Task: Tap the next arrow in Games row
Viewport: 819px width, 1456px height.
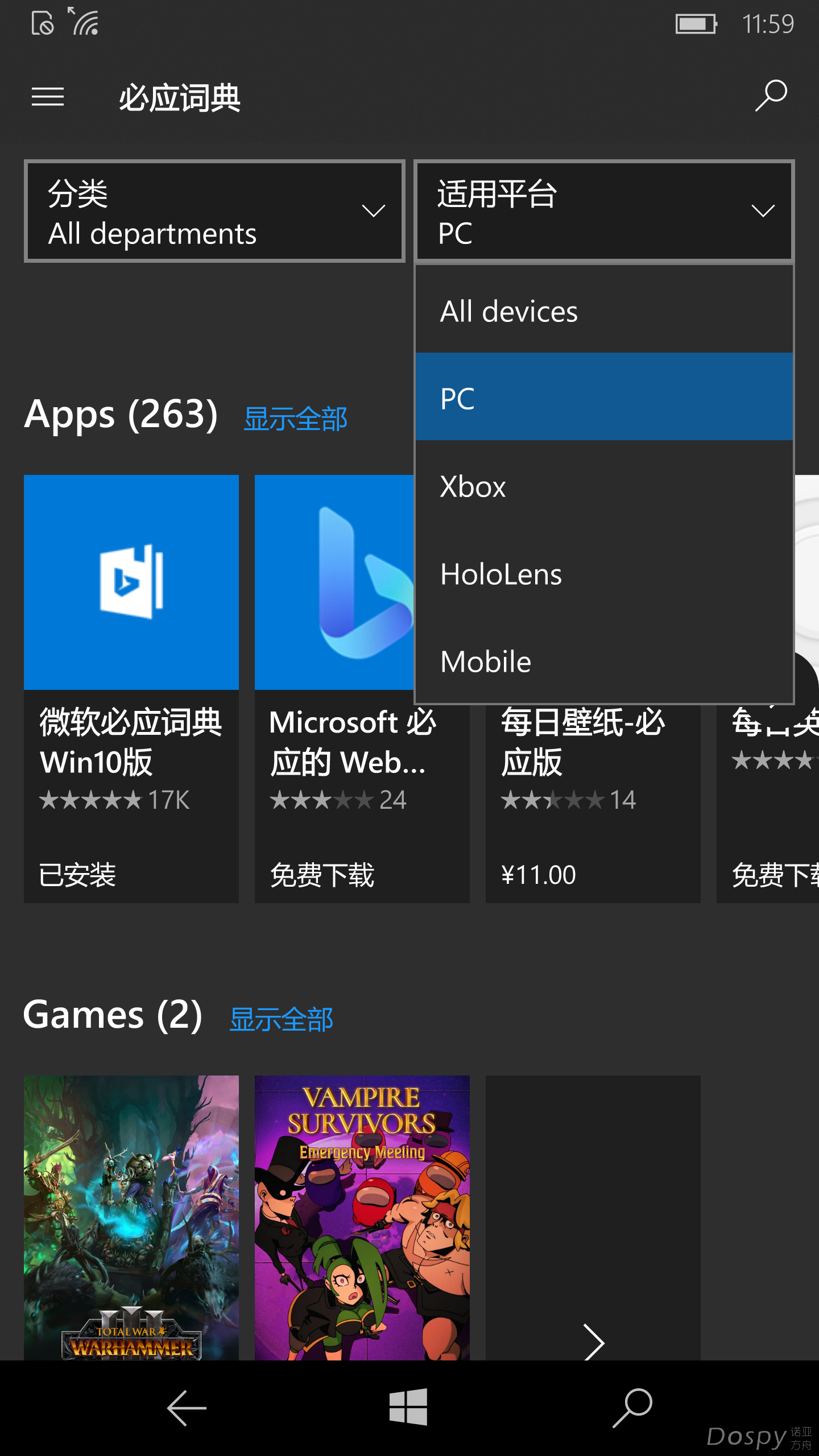Action: [593, 1342]
